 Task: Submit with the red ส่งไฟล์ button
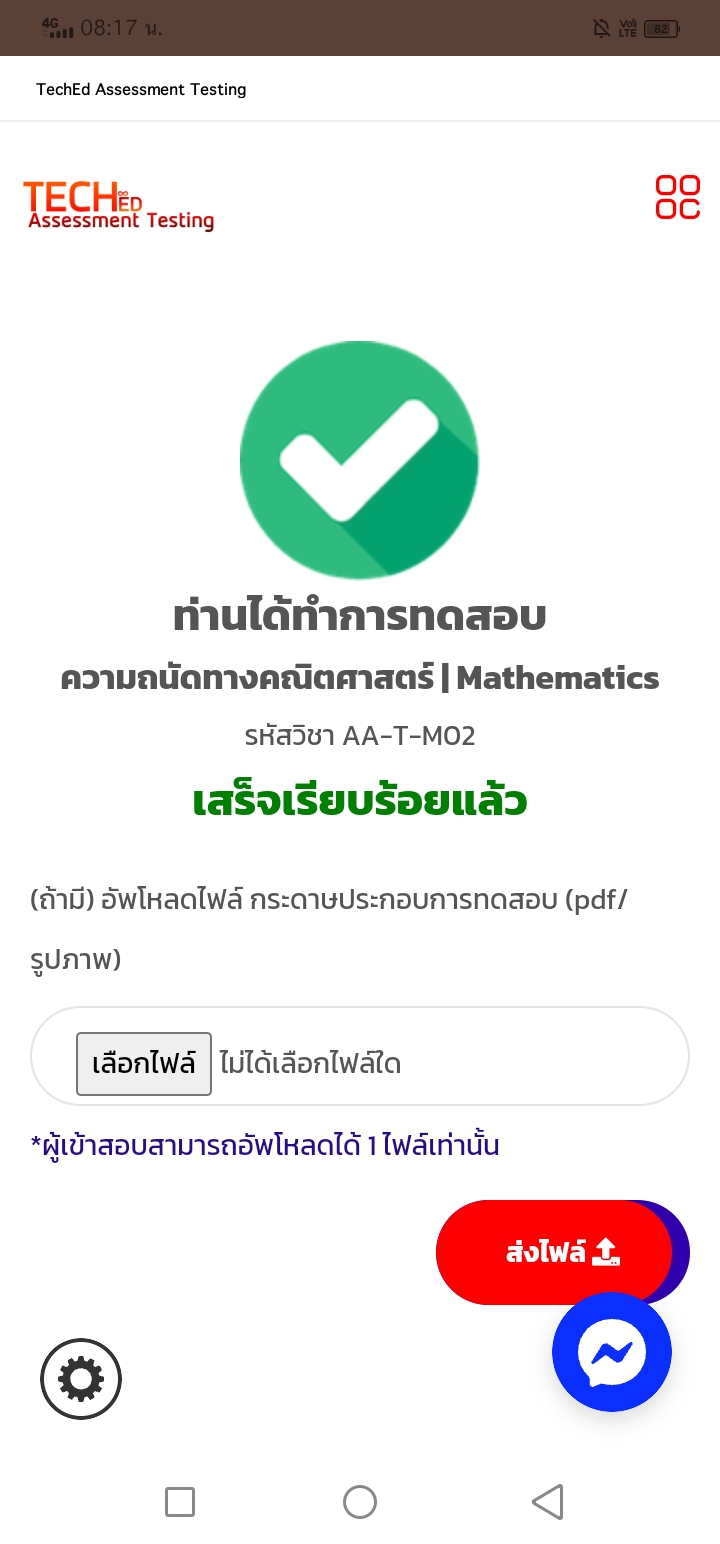click(554, 1252)
